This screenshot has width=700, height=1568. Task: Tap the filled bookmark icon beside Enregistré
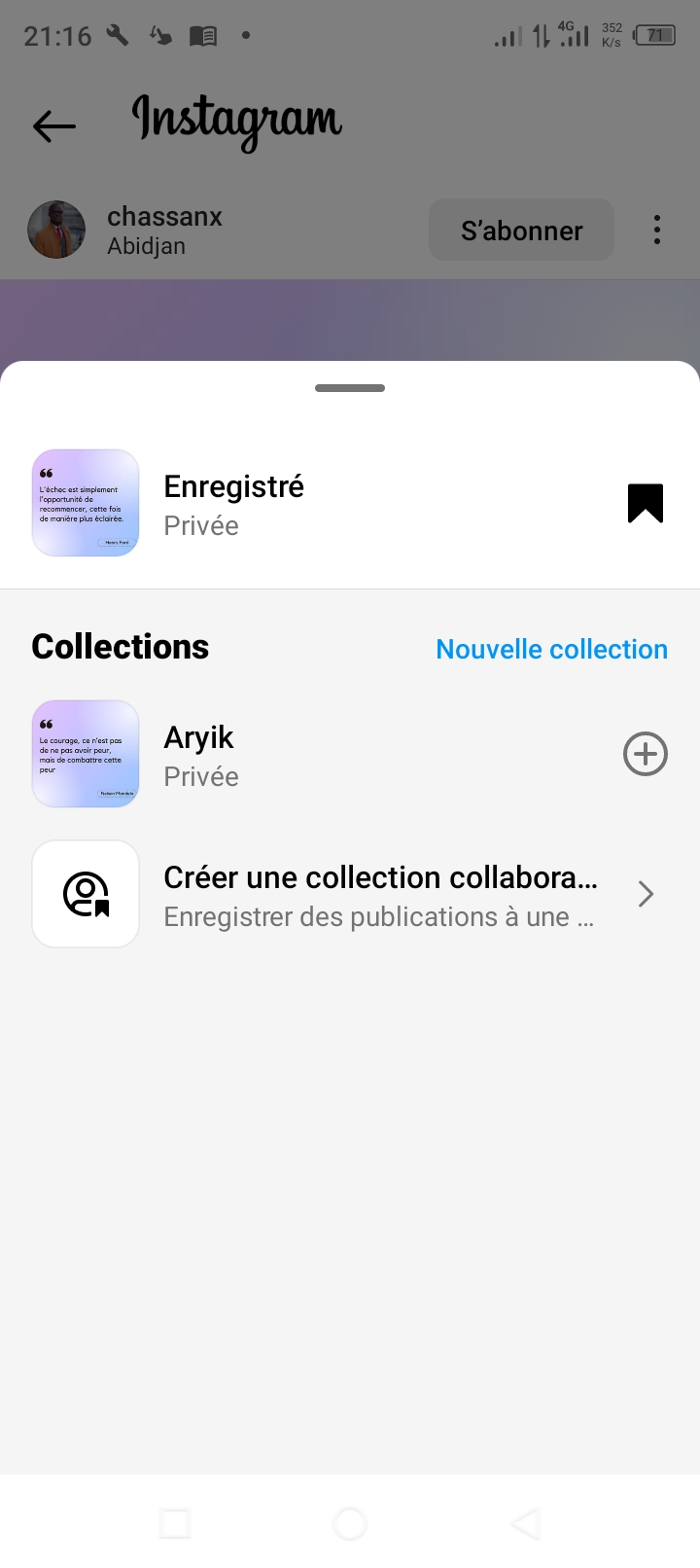645,503
